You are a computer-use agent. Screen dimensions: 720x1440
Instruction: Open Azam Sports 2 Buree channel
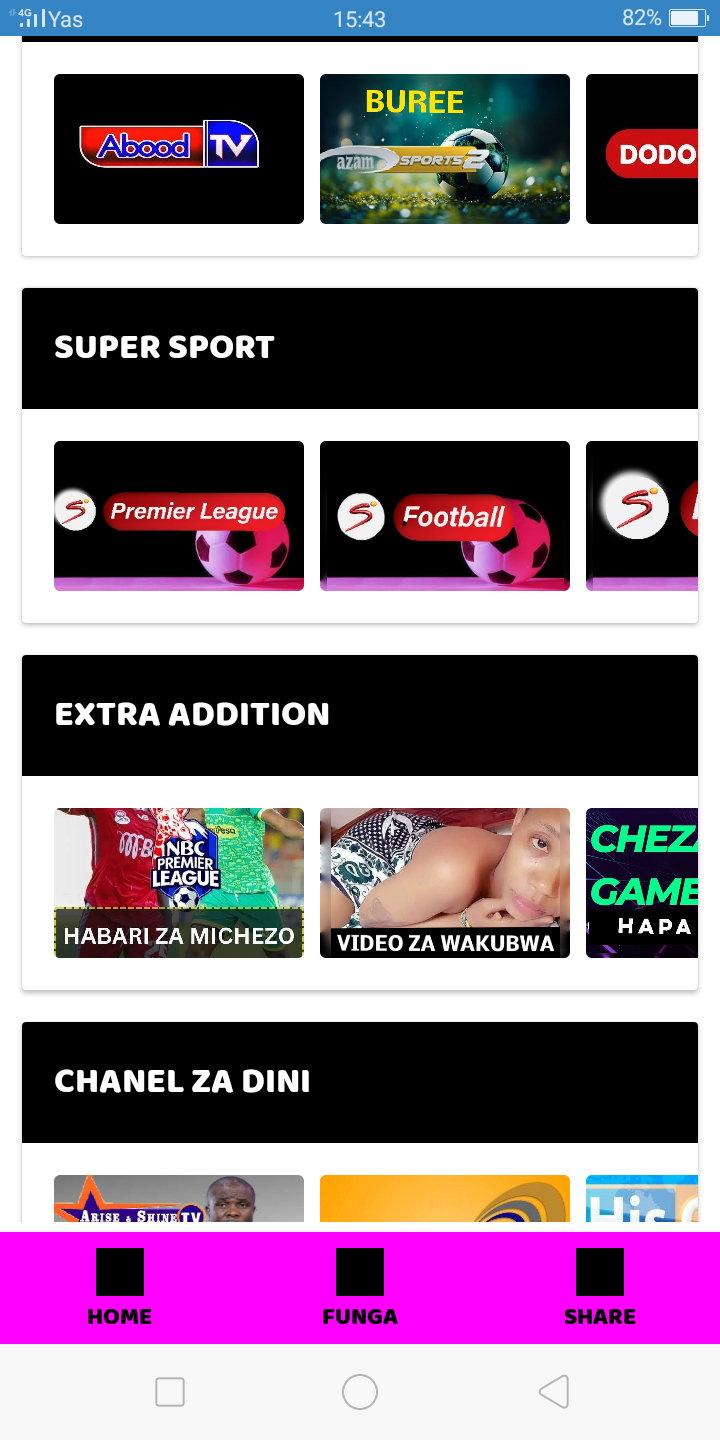445,148
